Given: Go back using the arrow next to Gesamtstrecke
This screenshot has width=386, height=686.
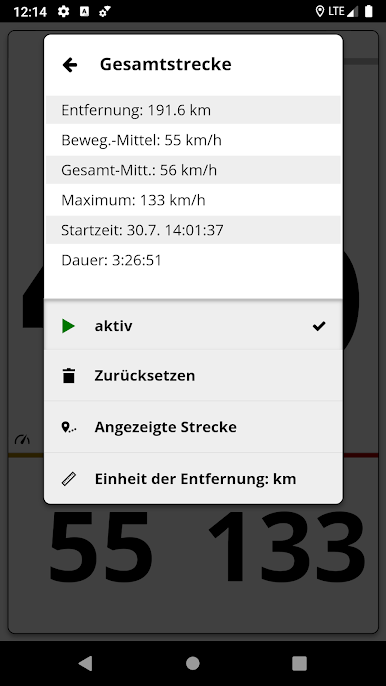Looking at the screenshot, I should point(70,65).
